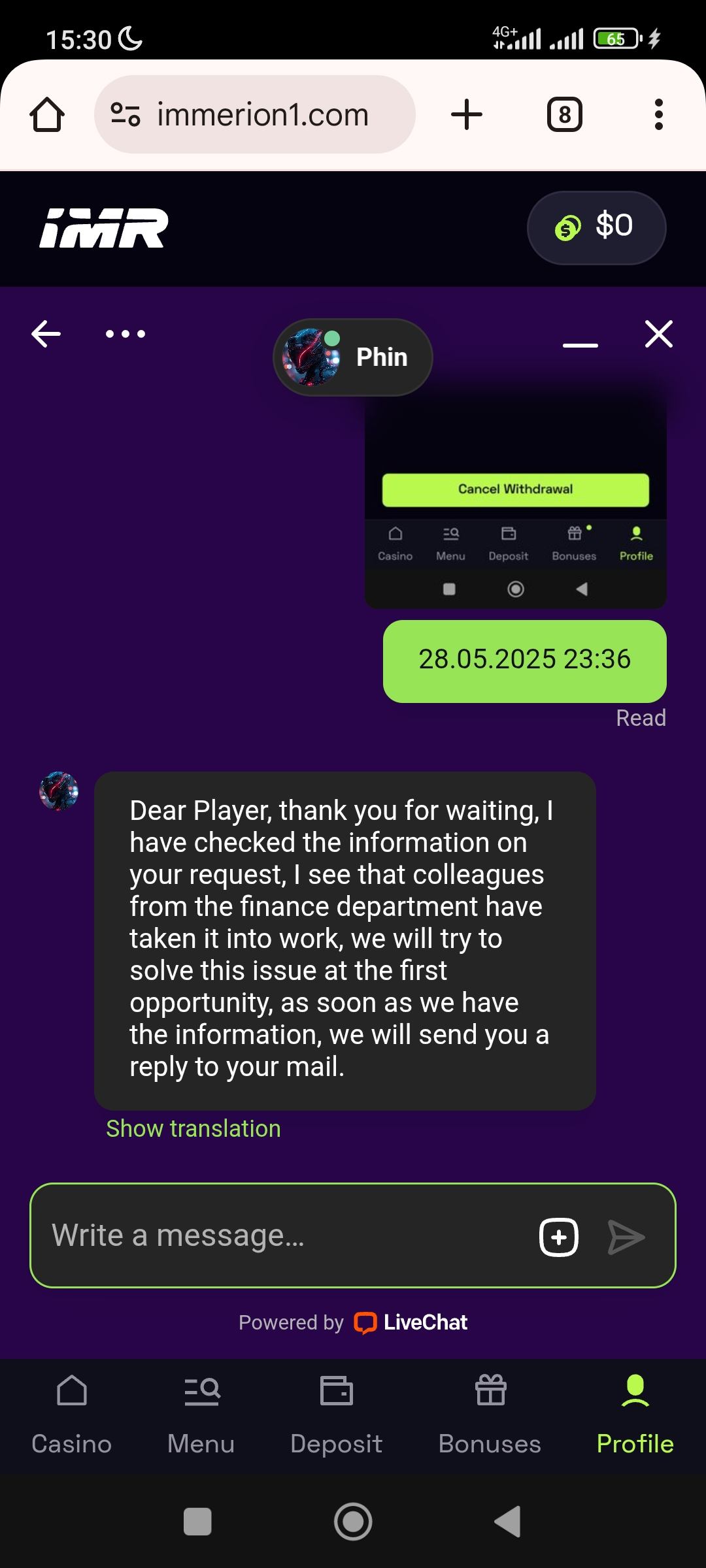Open agent Phin's profile chip
Image resolution: width=706 pixels, height=1568 pixels.
(x=352, y=357)
